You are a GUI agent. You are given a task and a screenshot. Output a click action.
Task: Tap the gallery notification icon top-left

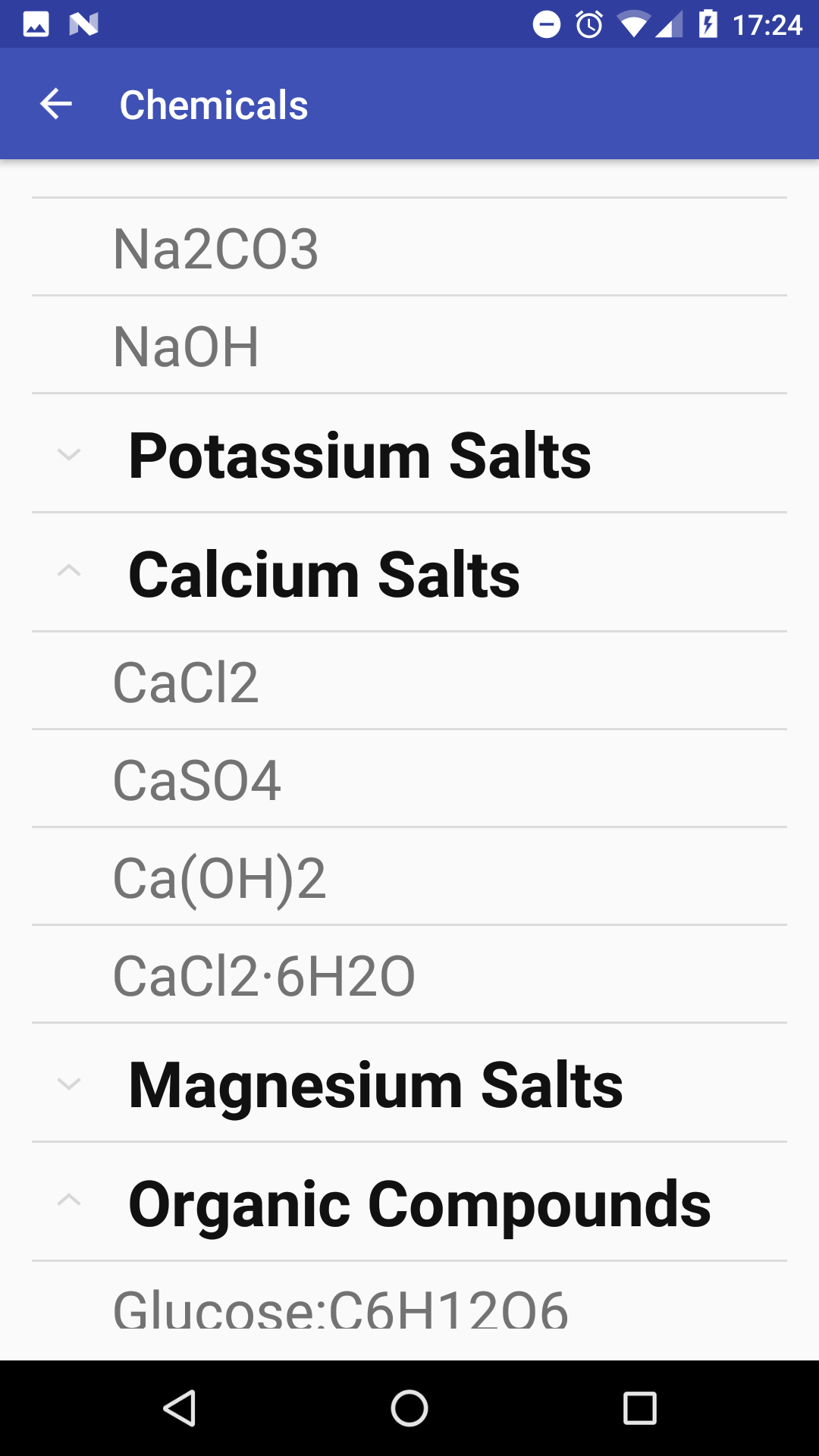tap(34, 24)
